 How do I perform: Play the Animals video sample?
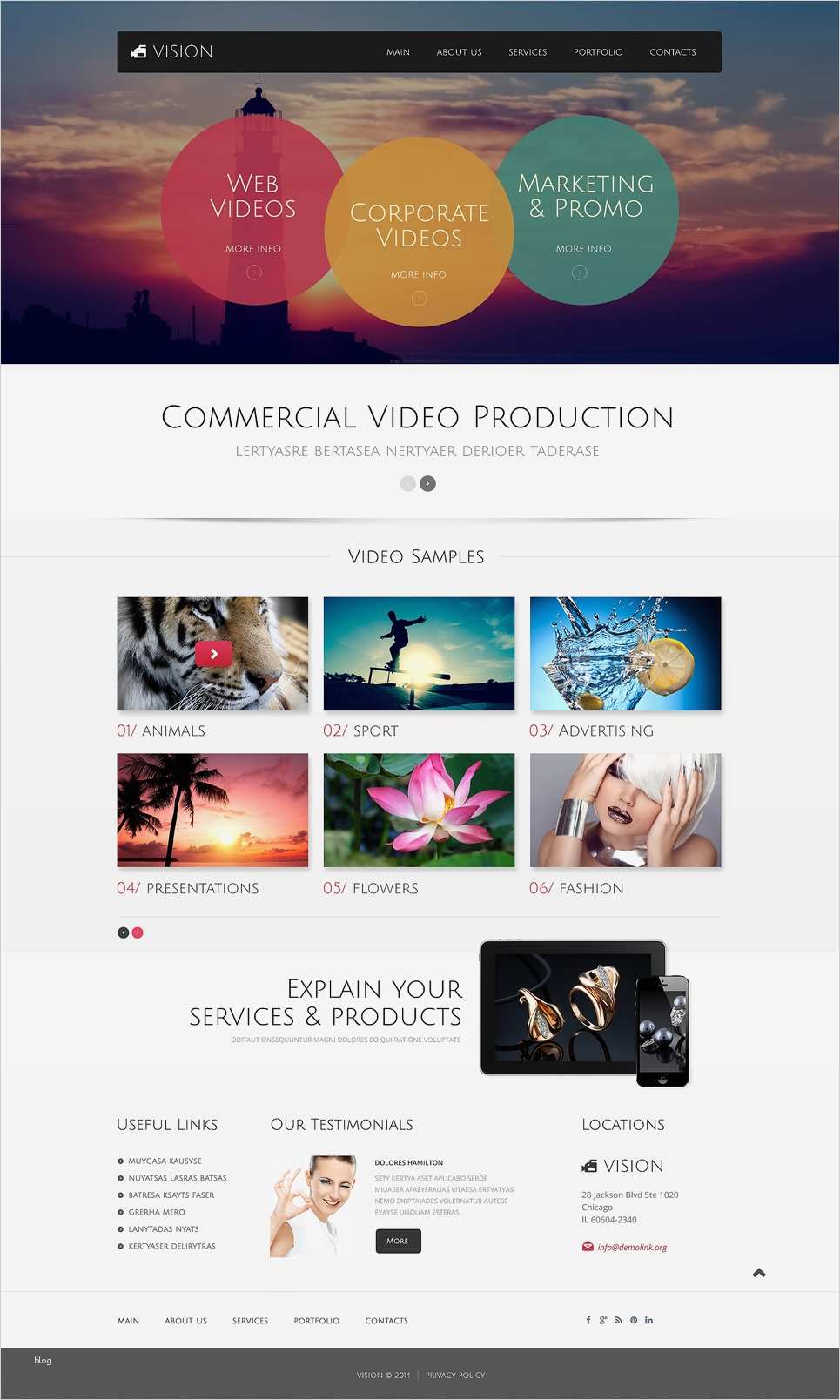213,653
